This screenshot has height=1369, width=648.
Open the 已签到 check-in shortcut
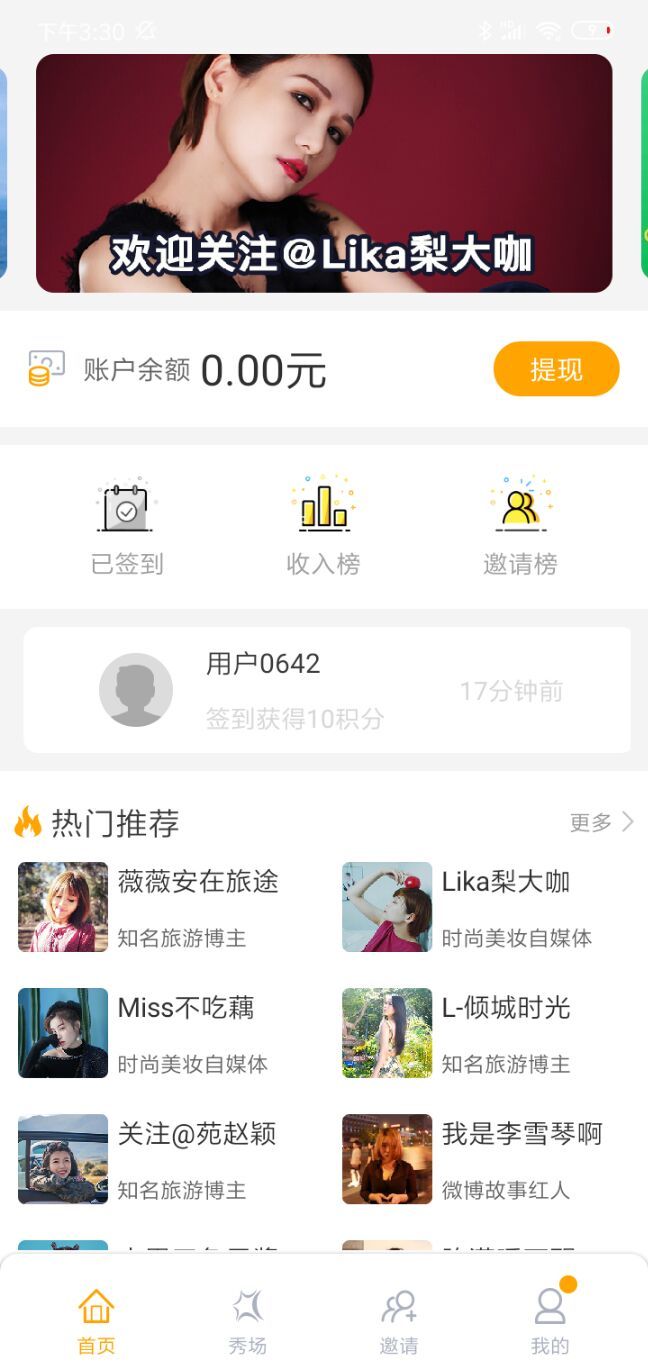click(x=127, y=526)
